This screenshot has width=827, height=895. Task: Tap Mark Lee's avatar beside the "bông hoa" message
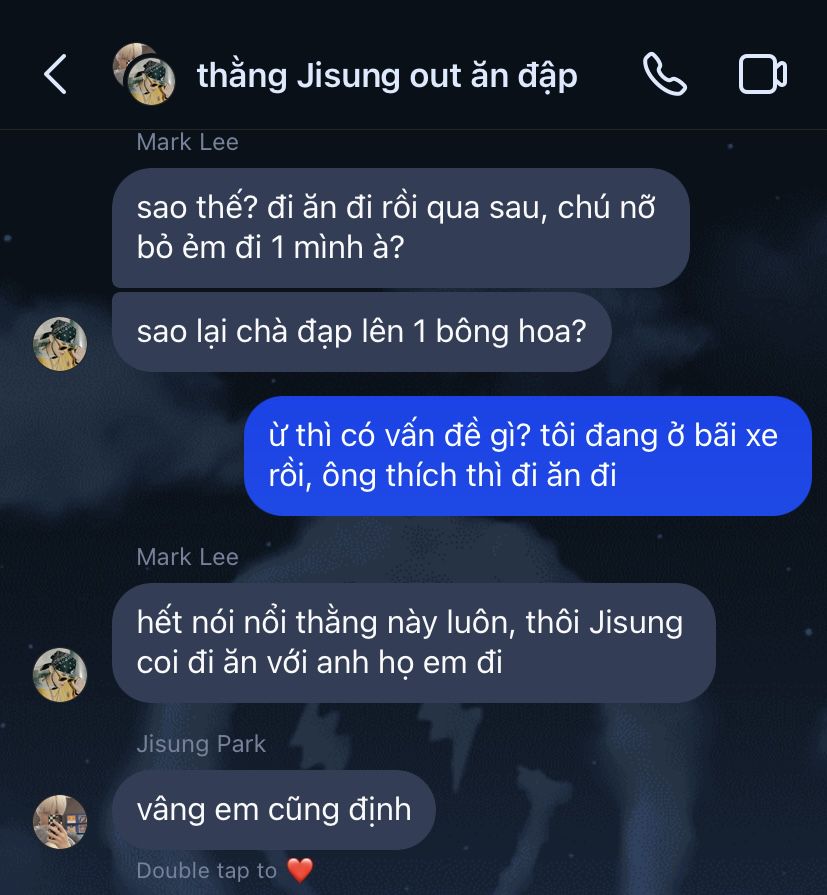[x=60, y=344]
